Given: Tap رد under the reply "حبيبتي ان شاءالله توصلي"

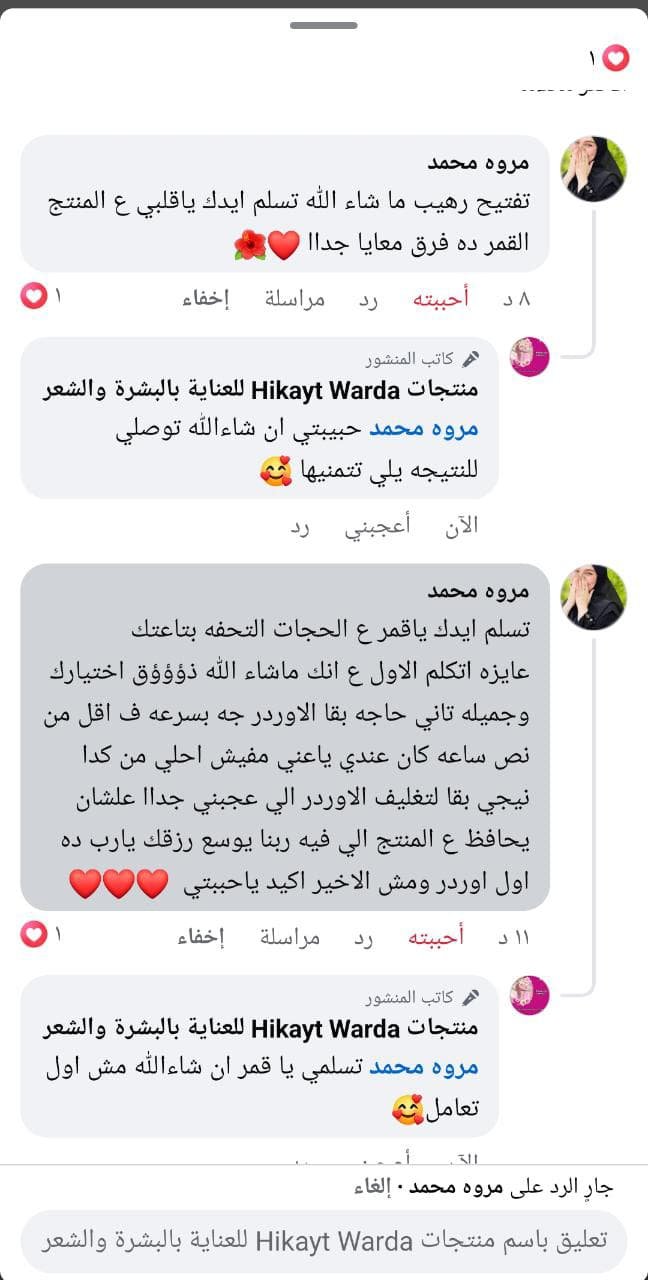Looking at the screenshot, I should coord(299,526).
